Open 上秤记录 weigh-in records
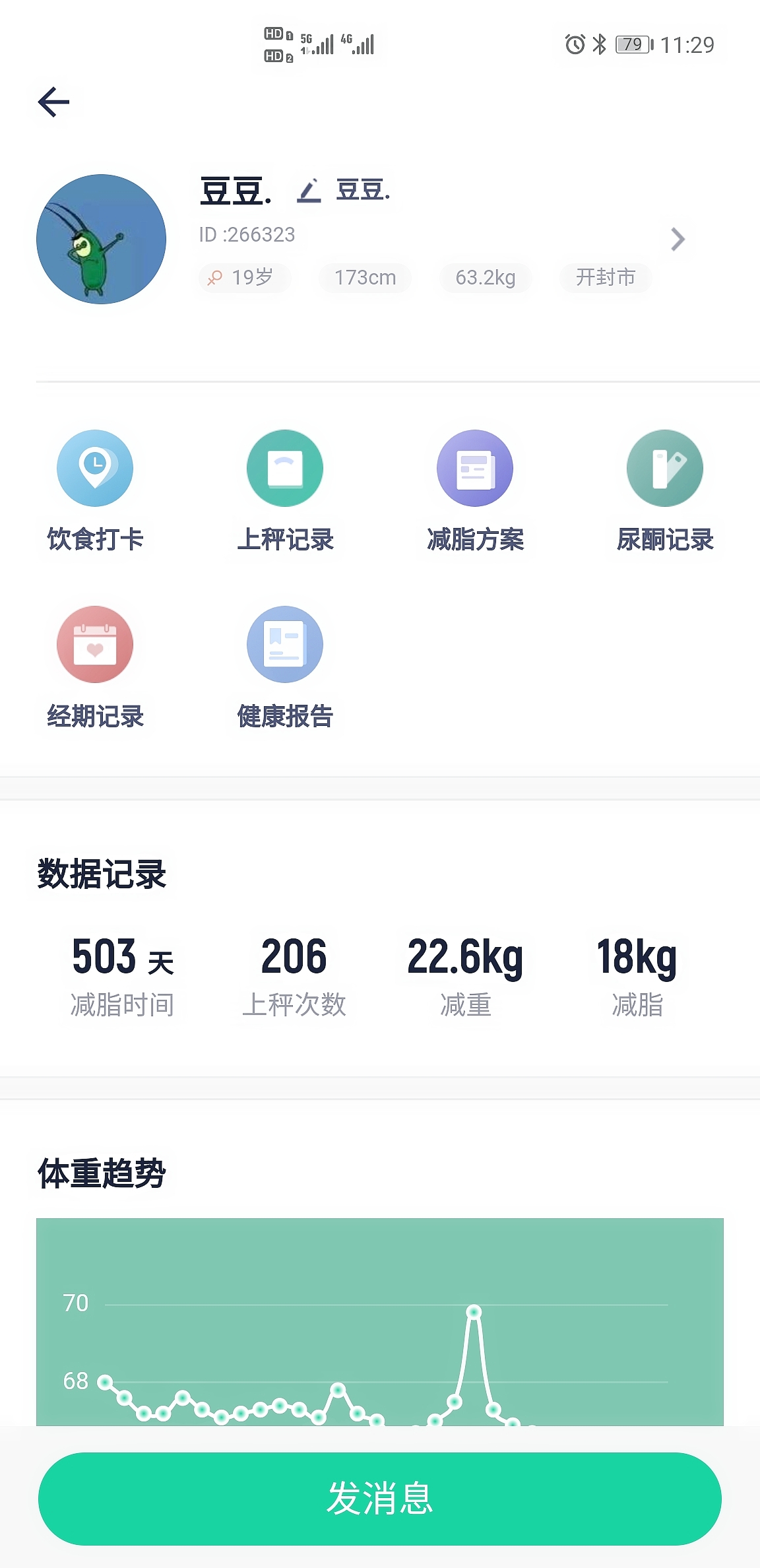 [285, 469]
